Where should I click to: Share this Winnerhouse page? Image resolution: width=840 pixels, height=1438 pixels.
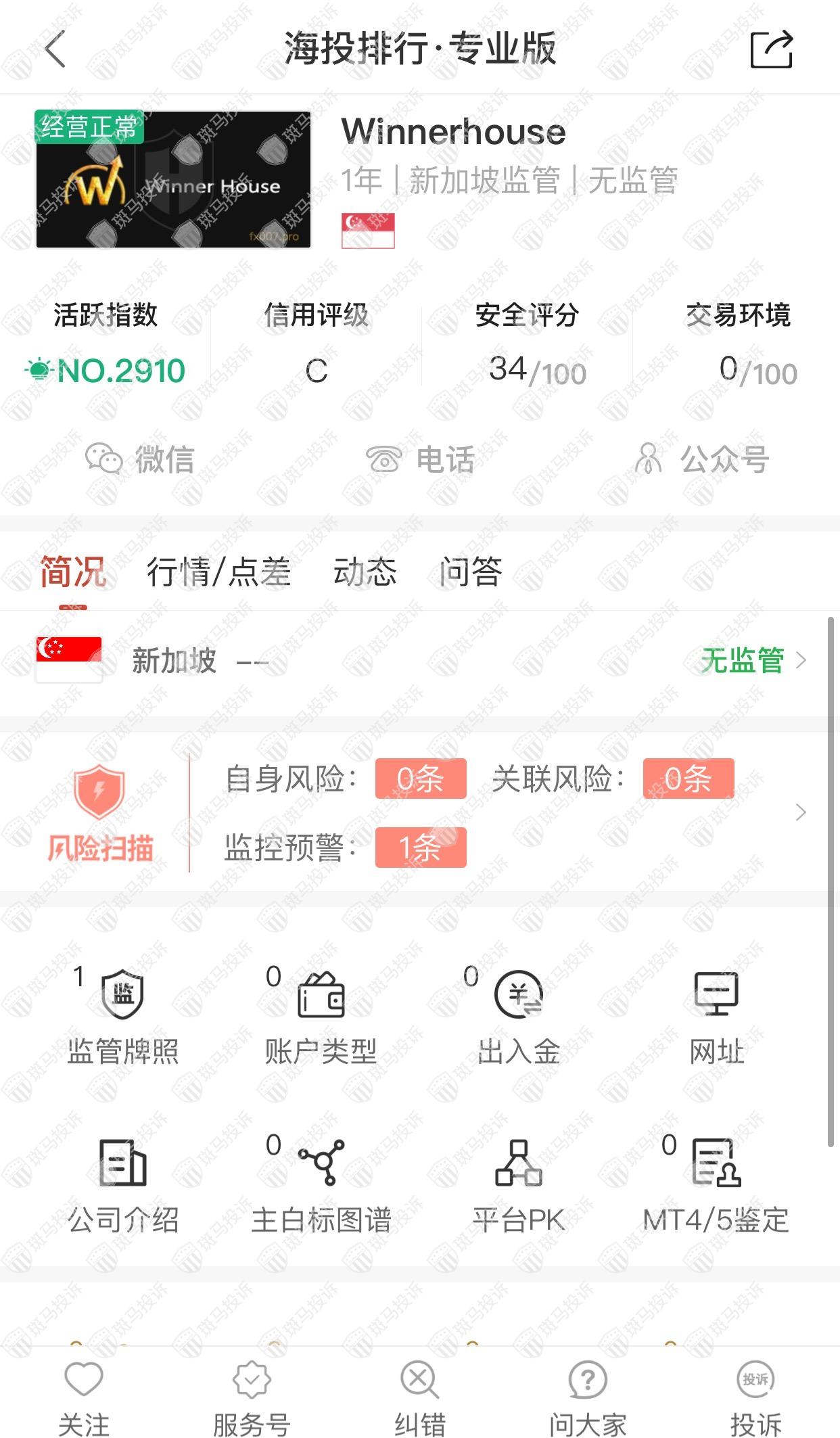click(771, 49)
